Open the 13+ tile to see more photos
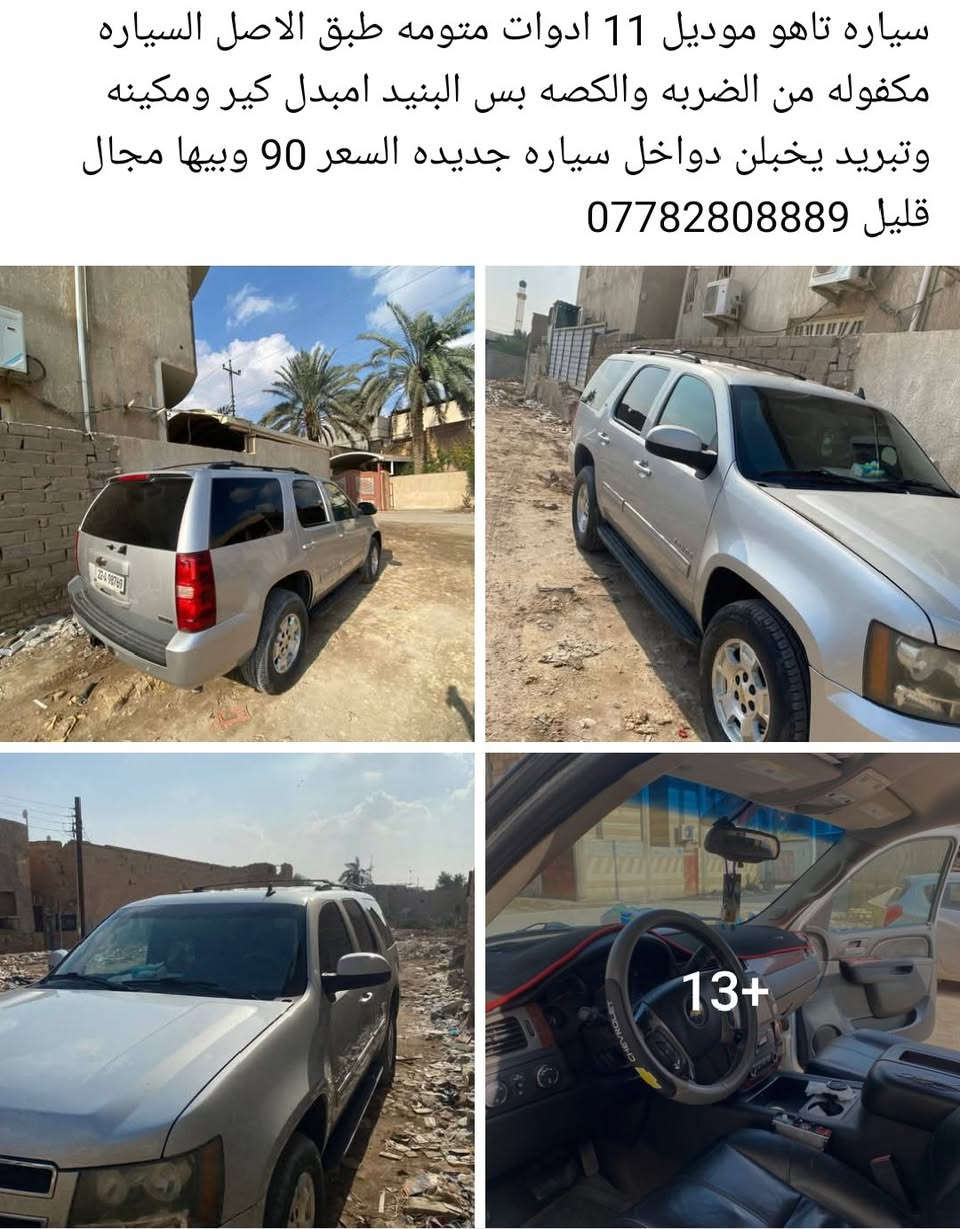This screenshot has width=960, height=1229. pos(722,990)
